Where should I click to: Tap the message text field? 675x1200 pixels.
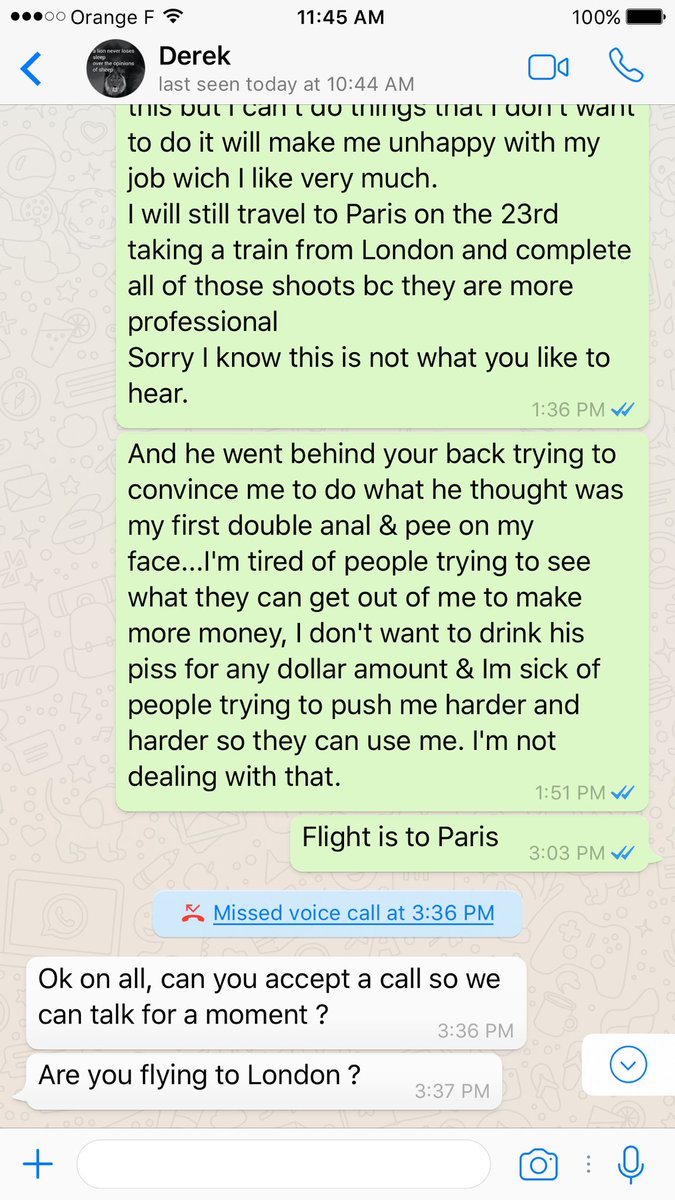283,1164
